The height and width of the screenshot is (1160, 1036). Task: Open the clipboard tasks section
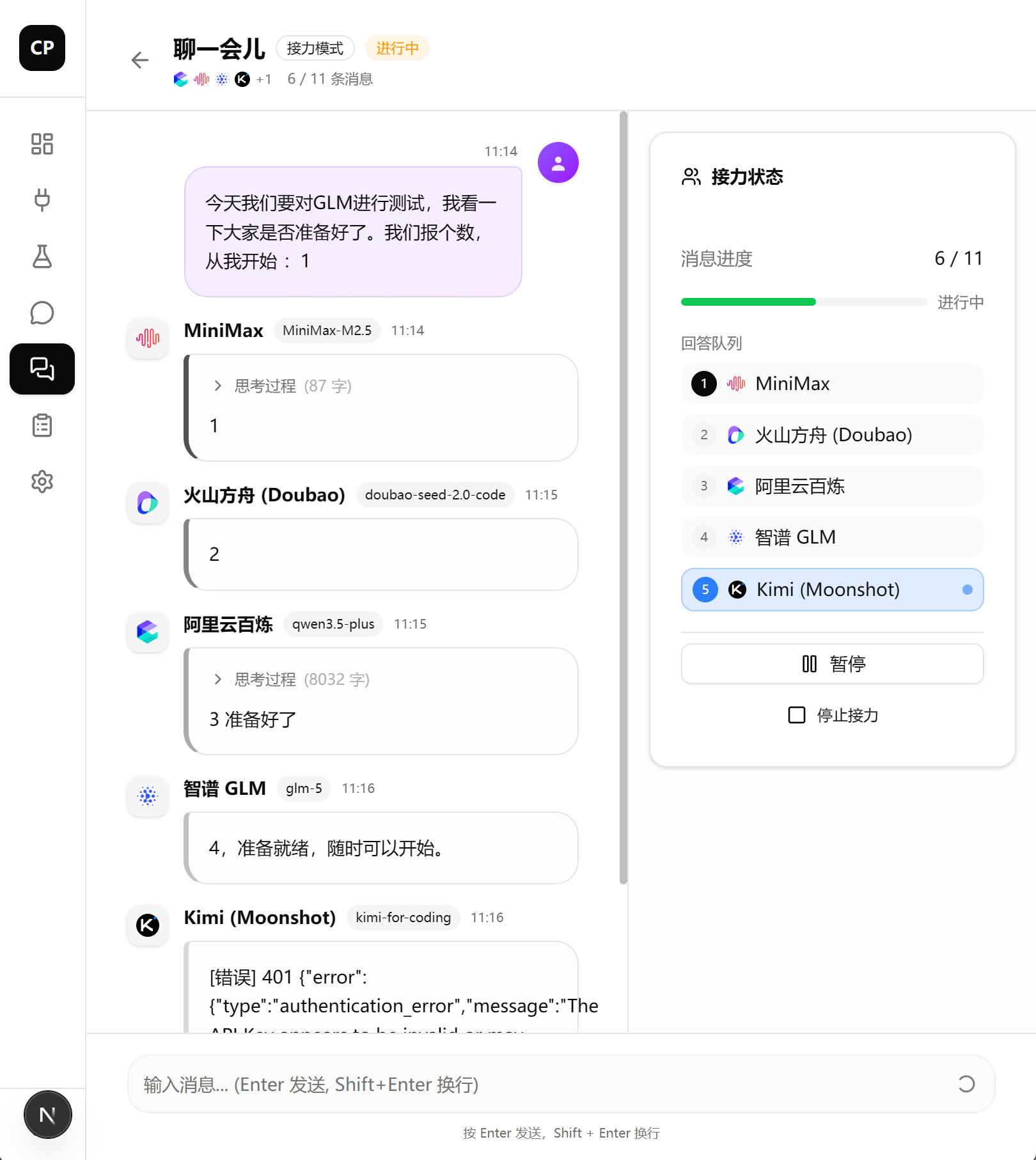coord(42,425)
